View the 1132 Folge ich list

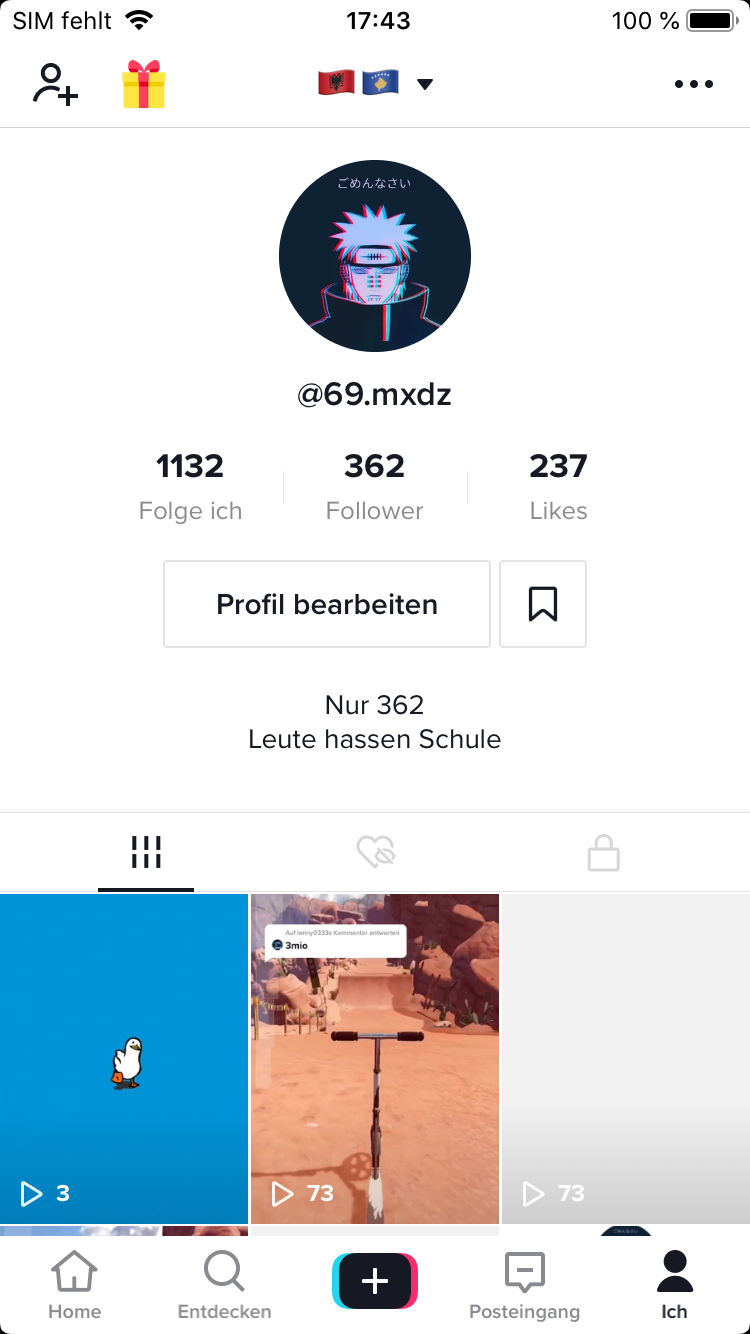tap(190, 486)
